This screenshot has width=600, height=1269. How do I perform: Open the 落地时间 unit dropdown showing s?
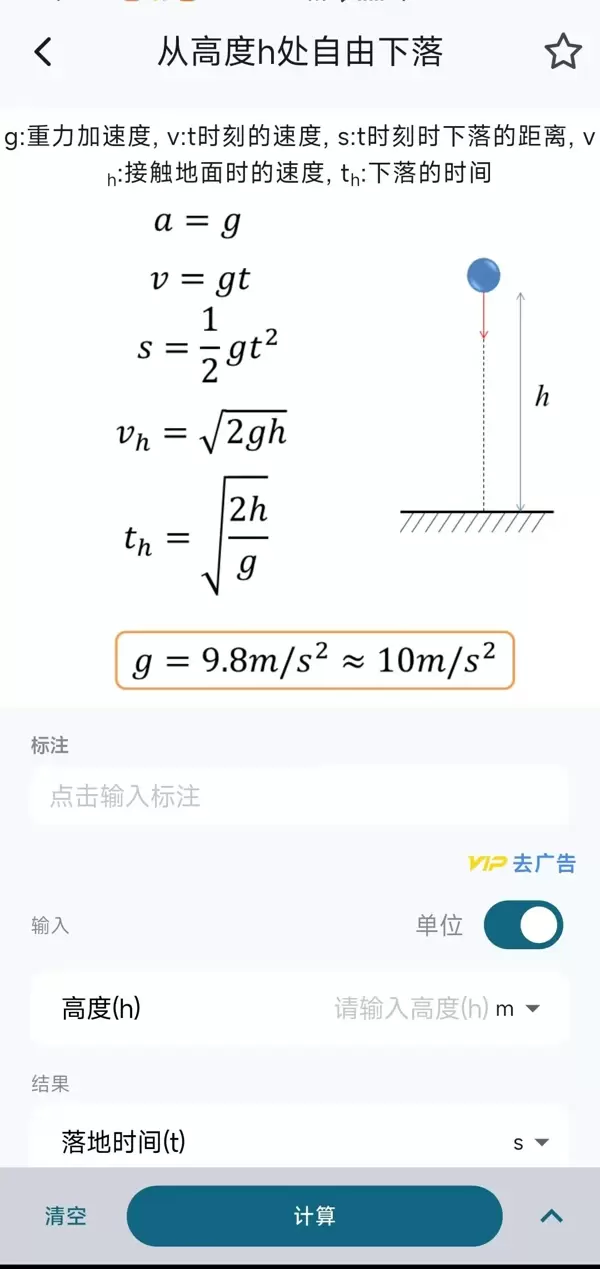click(531, 1142)
